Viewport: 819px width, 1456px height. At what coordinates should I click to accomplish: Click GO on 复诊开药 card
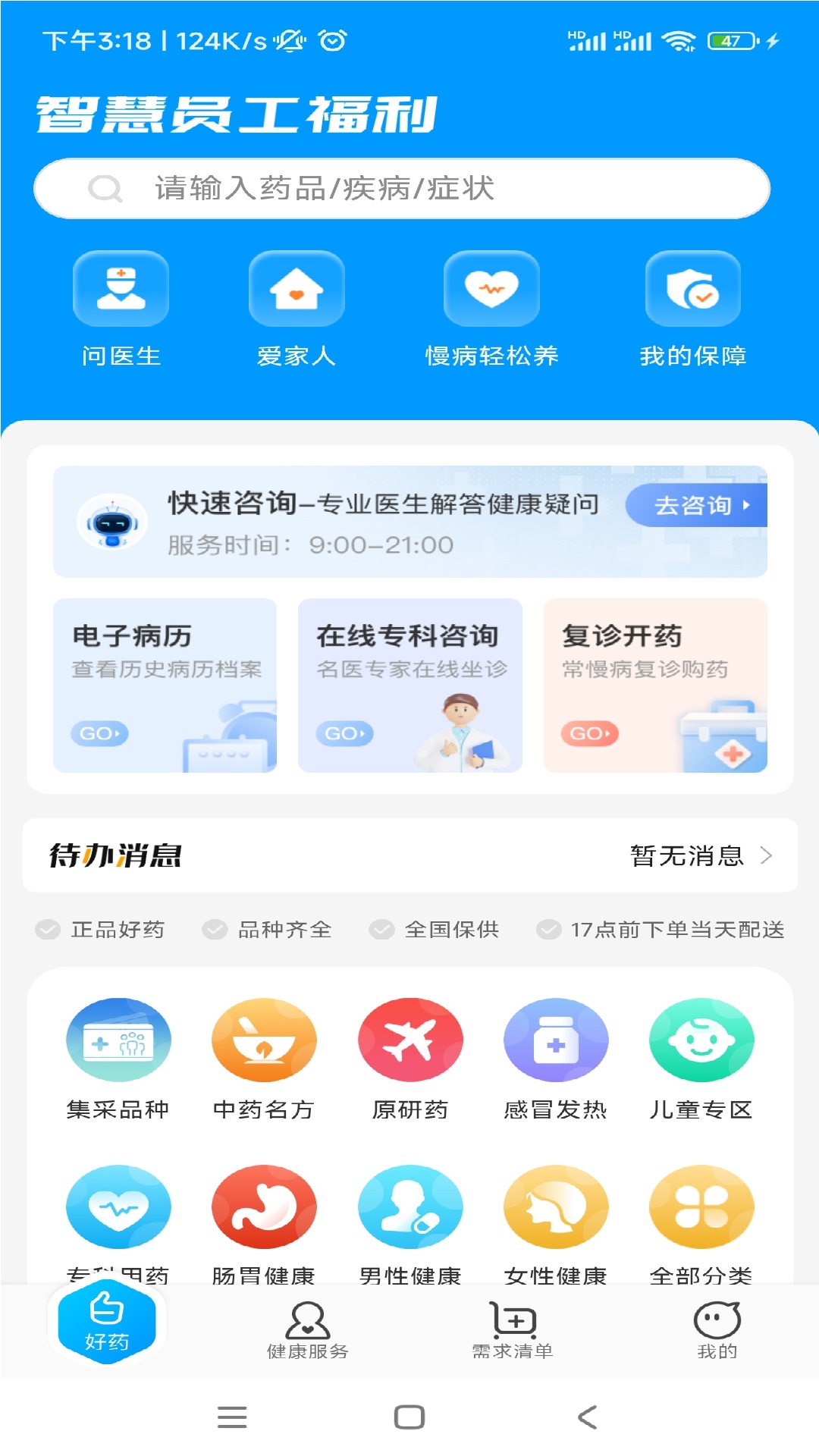588,733
